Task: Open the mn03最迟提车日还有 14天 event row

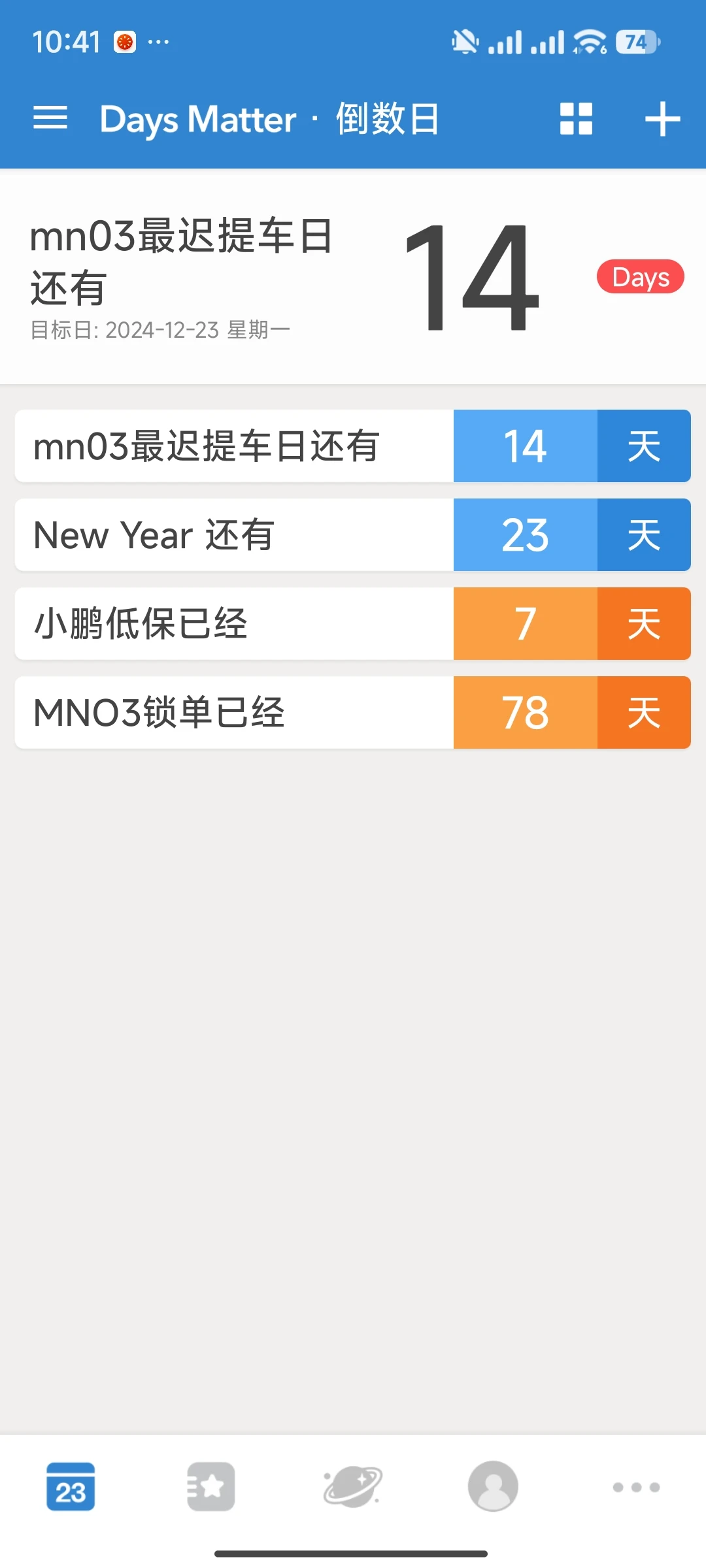Action: [x=353, y=446]
